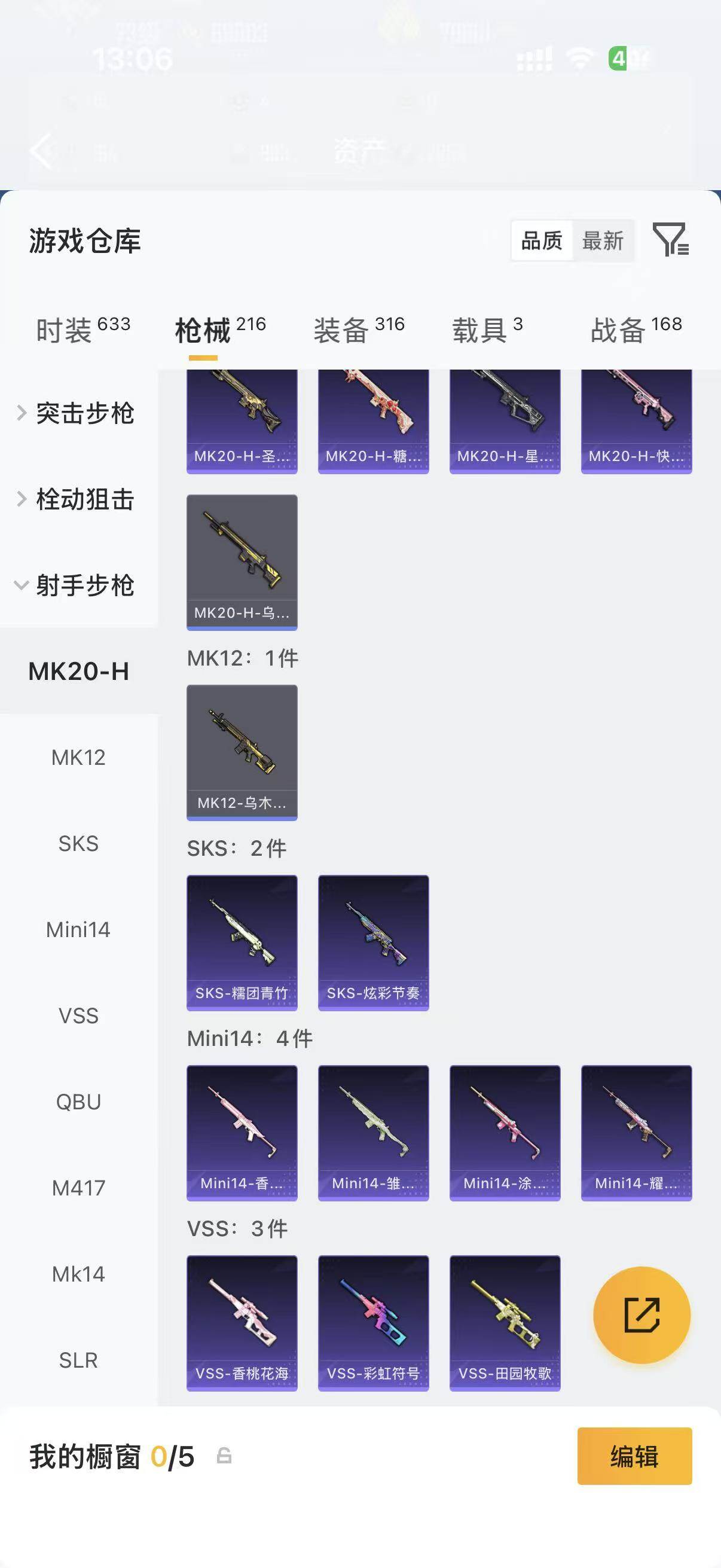The height and width of the screenshot is (1568, 721).
Task: Select M417 in the side list
Action: coord(78,1188)
